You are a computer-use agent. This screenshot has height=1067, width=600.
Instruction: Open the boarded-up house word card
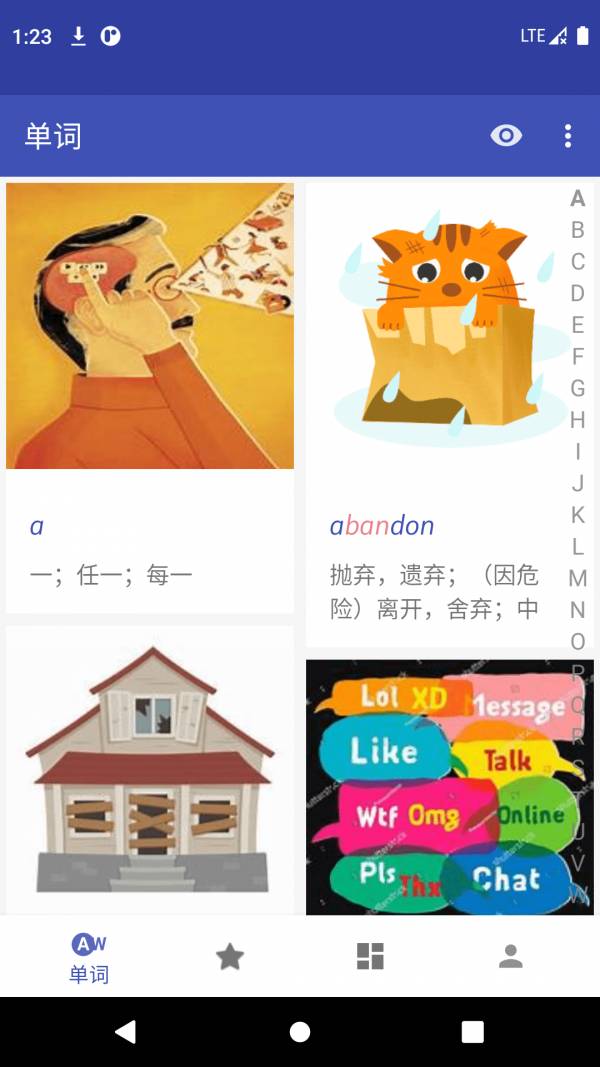150,770
